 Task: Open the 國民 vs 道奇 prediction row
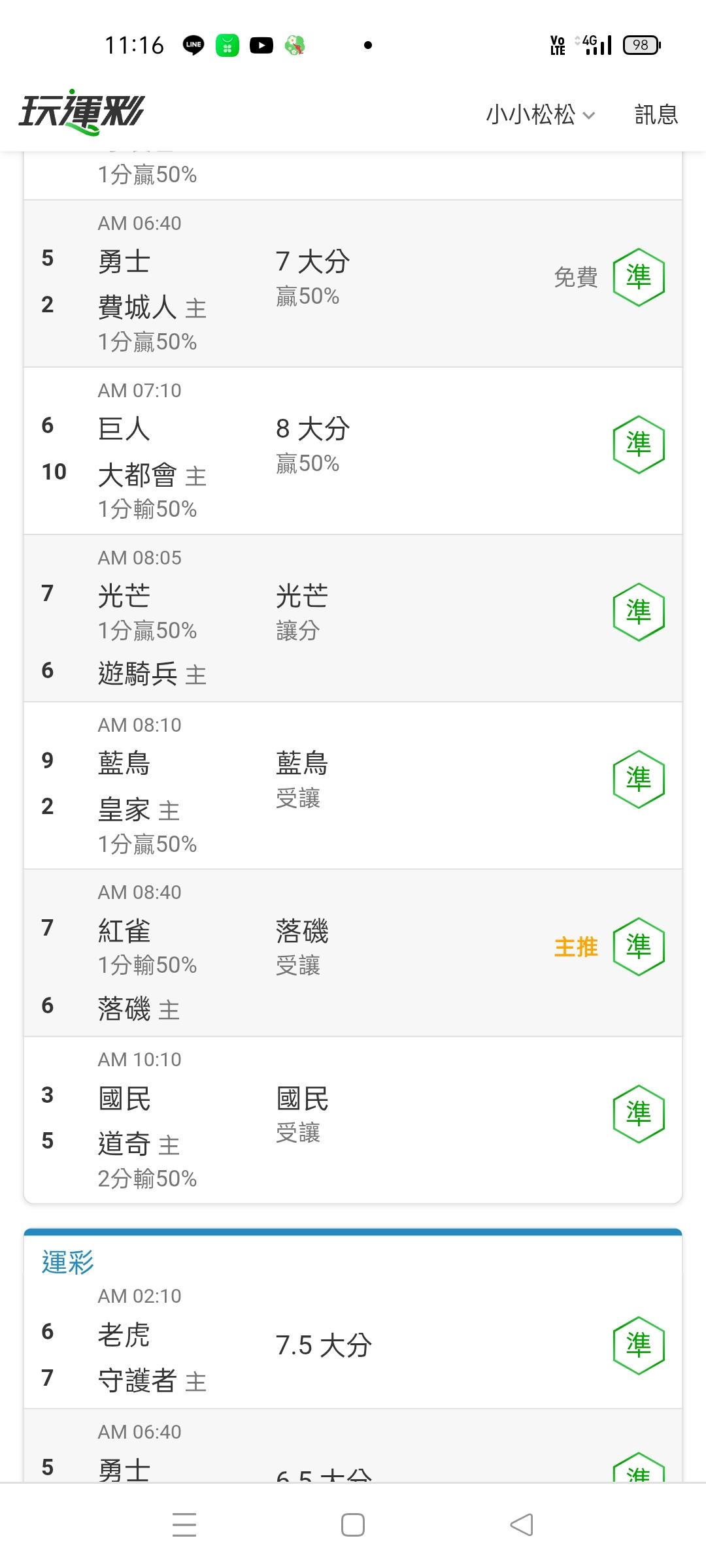pos(353,1120)
